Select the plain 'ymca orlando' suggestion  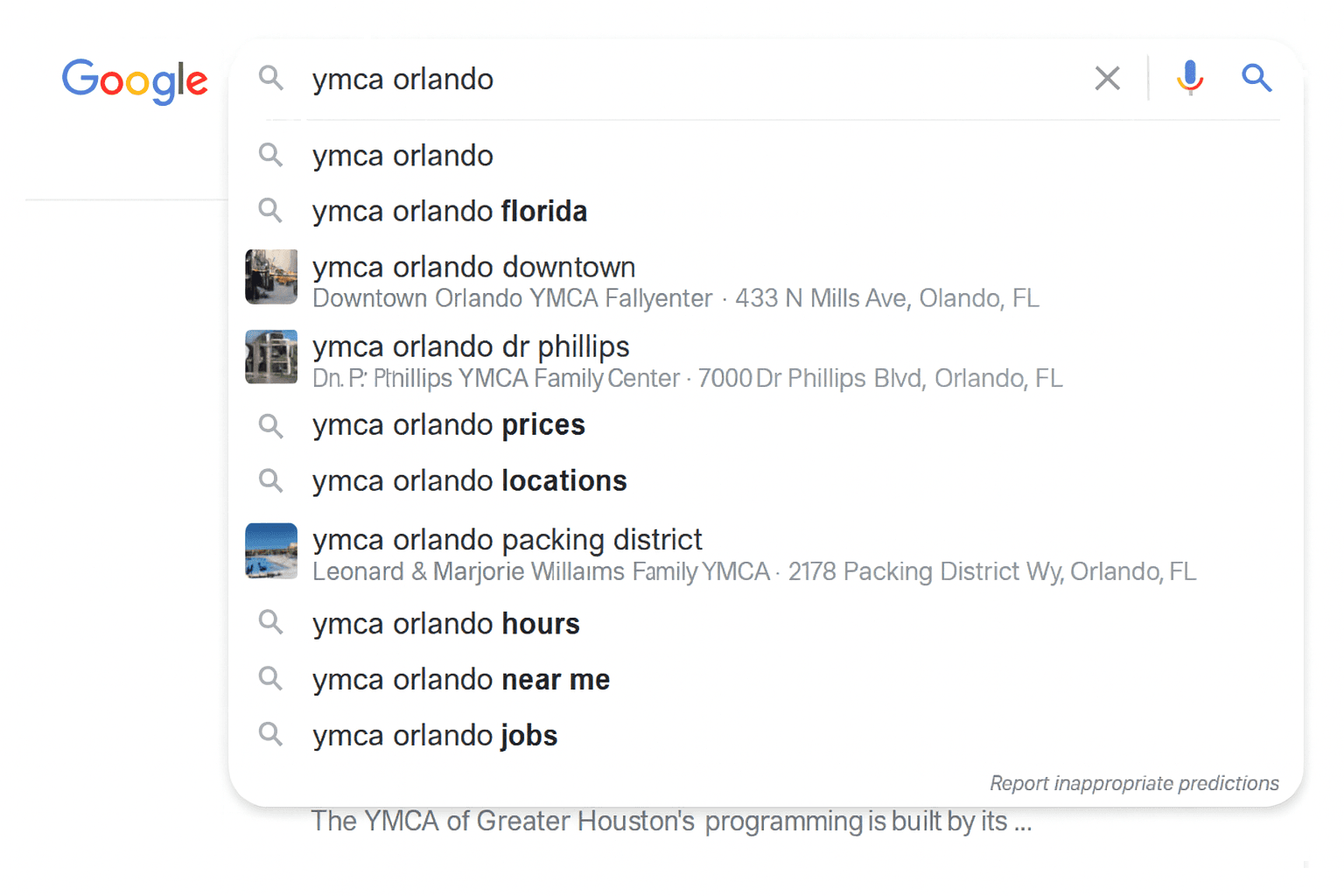[x=403, y=156]
